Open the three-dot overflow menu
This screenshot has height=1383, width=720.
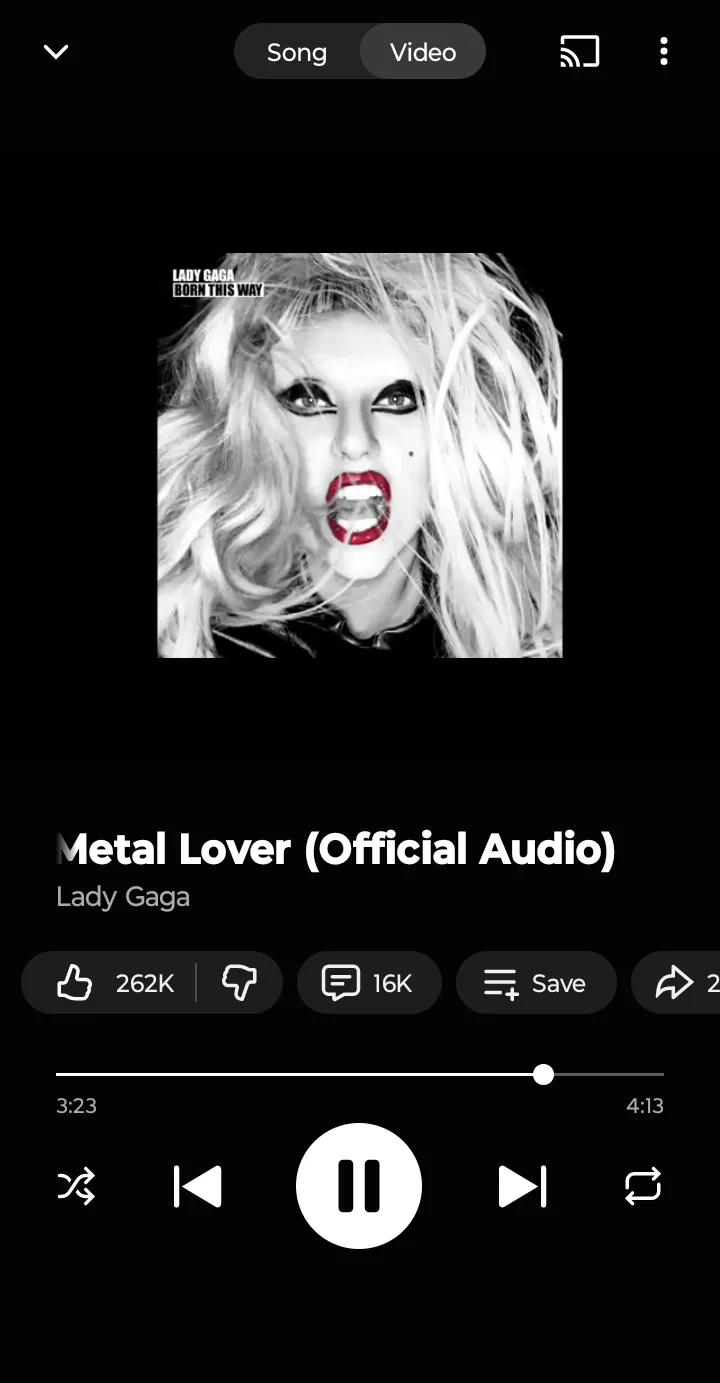663,52
